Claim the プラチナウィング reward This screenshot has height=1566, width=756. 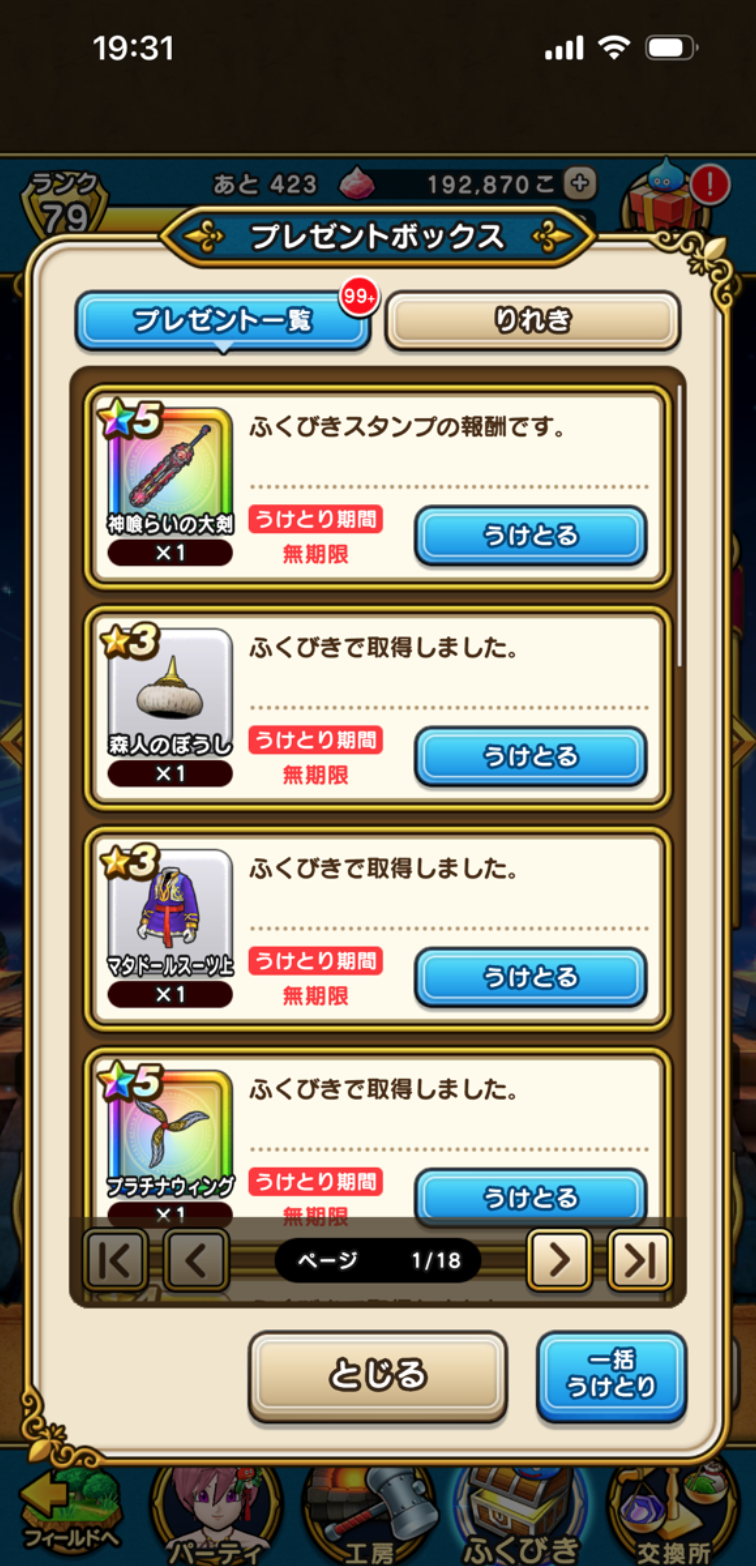pos(530,1196)
